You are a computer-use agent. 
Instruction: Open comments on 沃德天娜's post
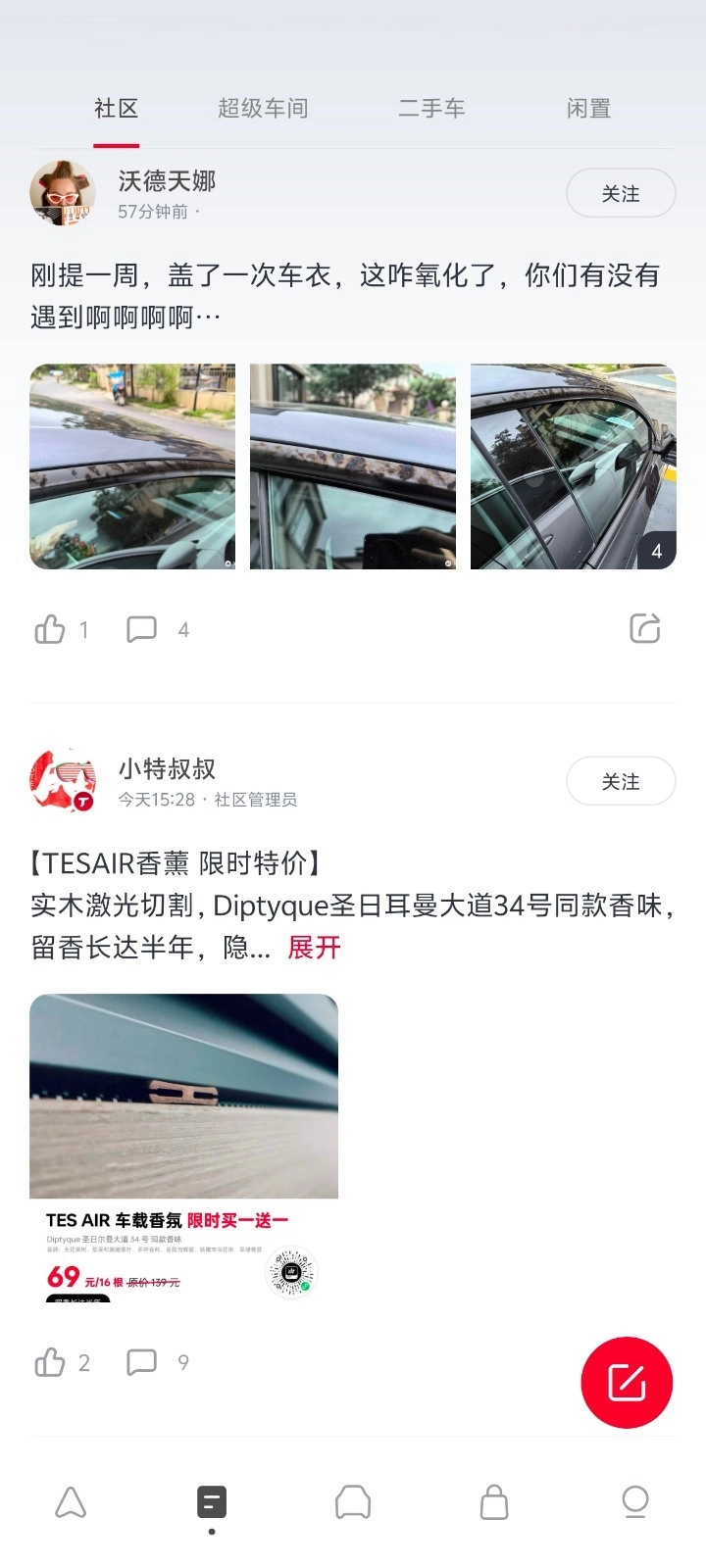point(143,628)
